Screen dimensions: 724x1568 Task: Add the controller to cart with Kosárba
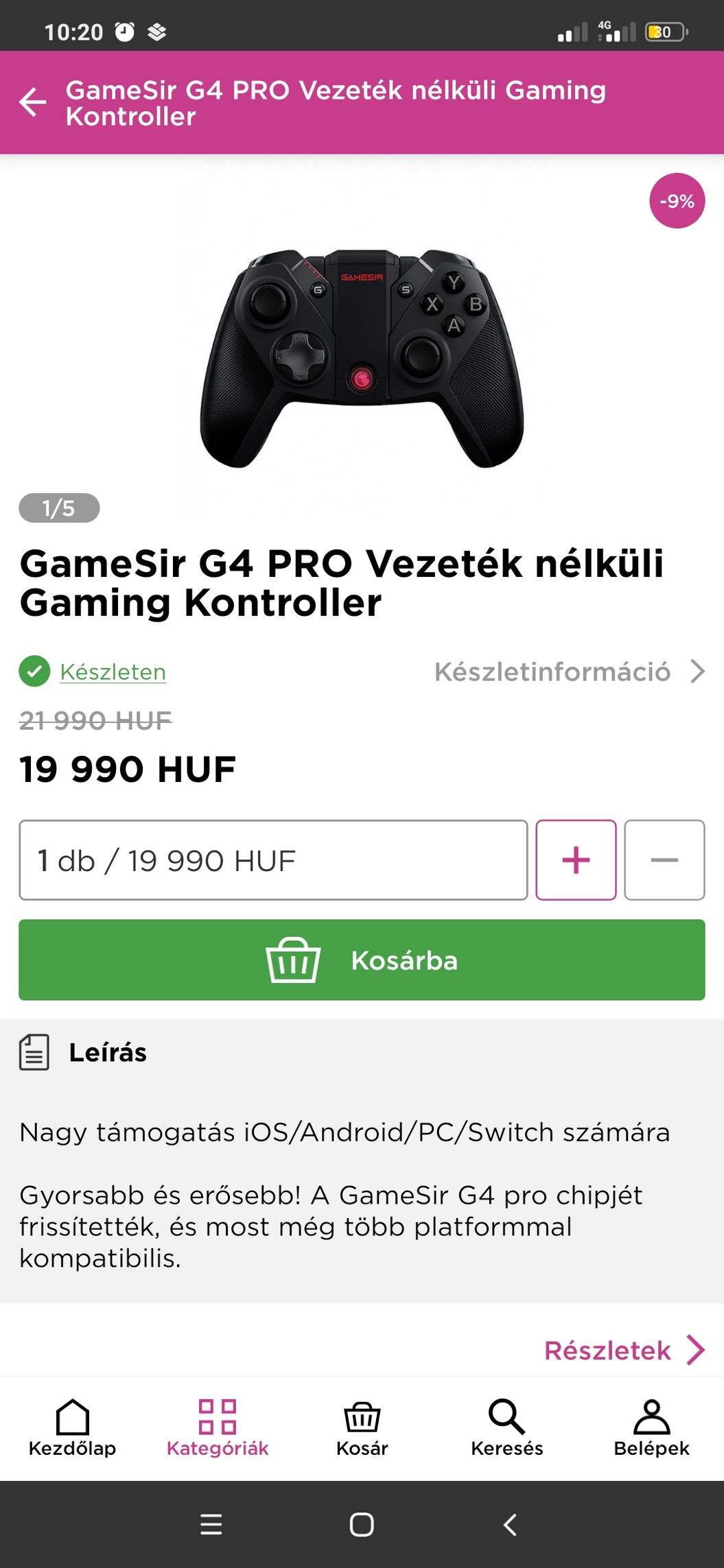click(x=362, y=960)
